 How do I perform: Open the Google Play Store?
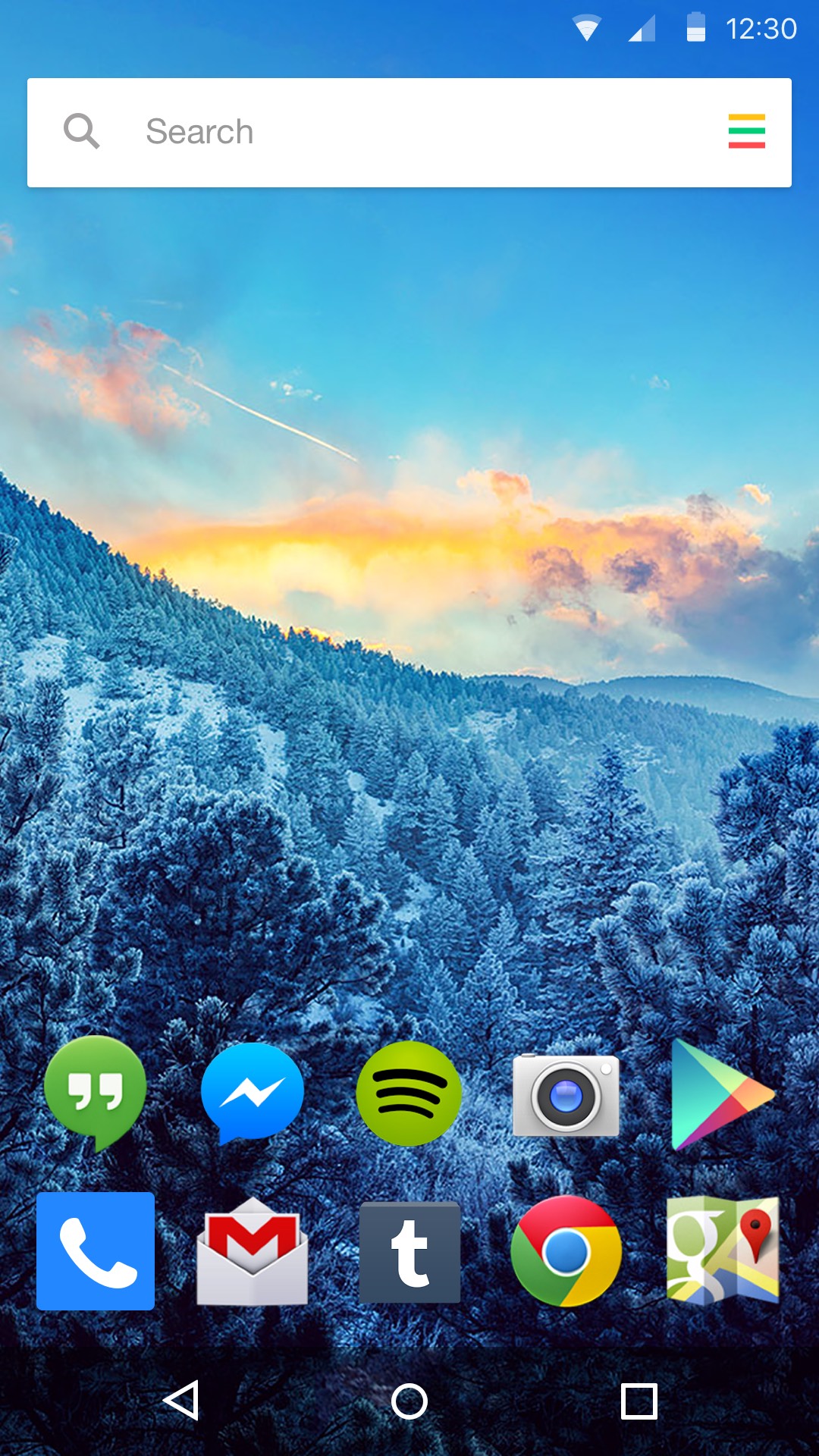coord(720,1094)
